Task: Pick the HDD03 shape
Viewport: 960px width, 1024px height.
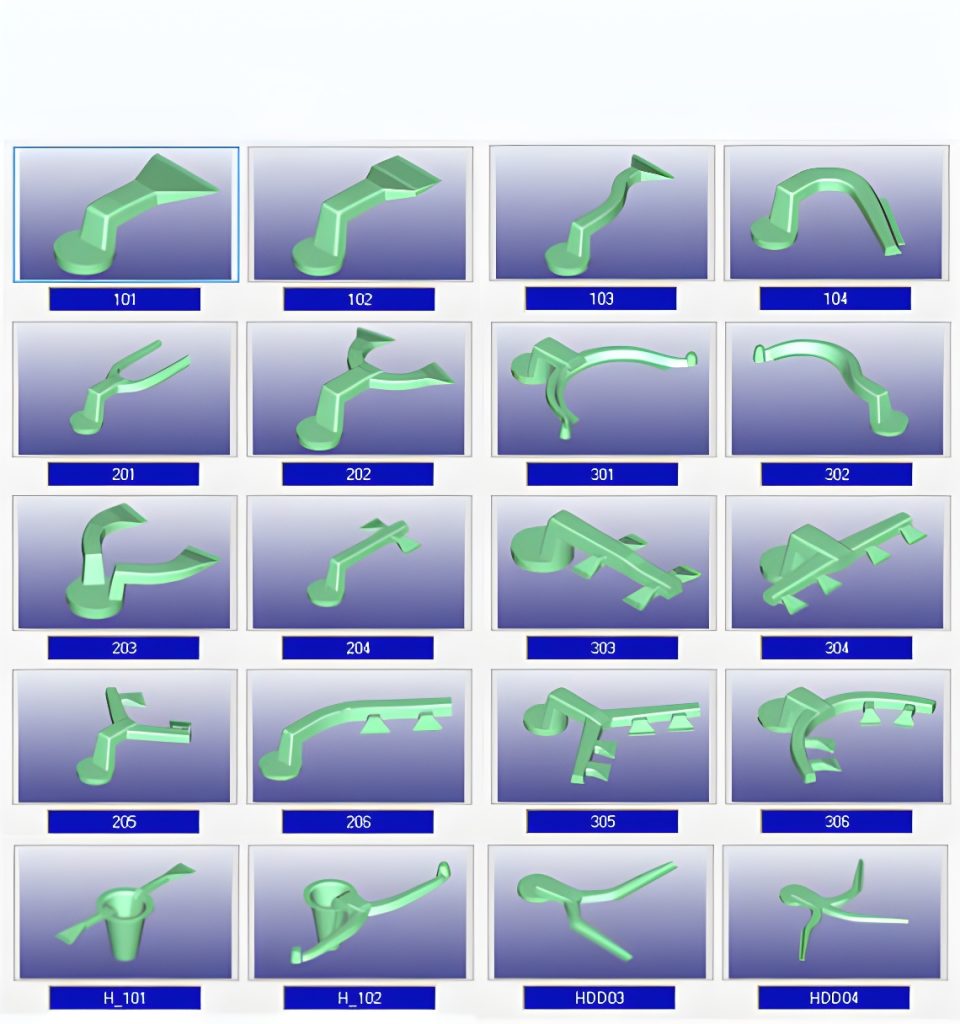Action: pos(601,912)
